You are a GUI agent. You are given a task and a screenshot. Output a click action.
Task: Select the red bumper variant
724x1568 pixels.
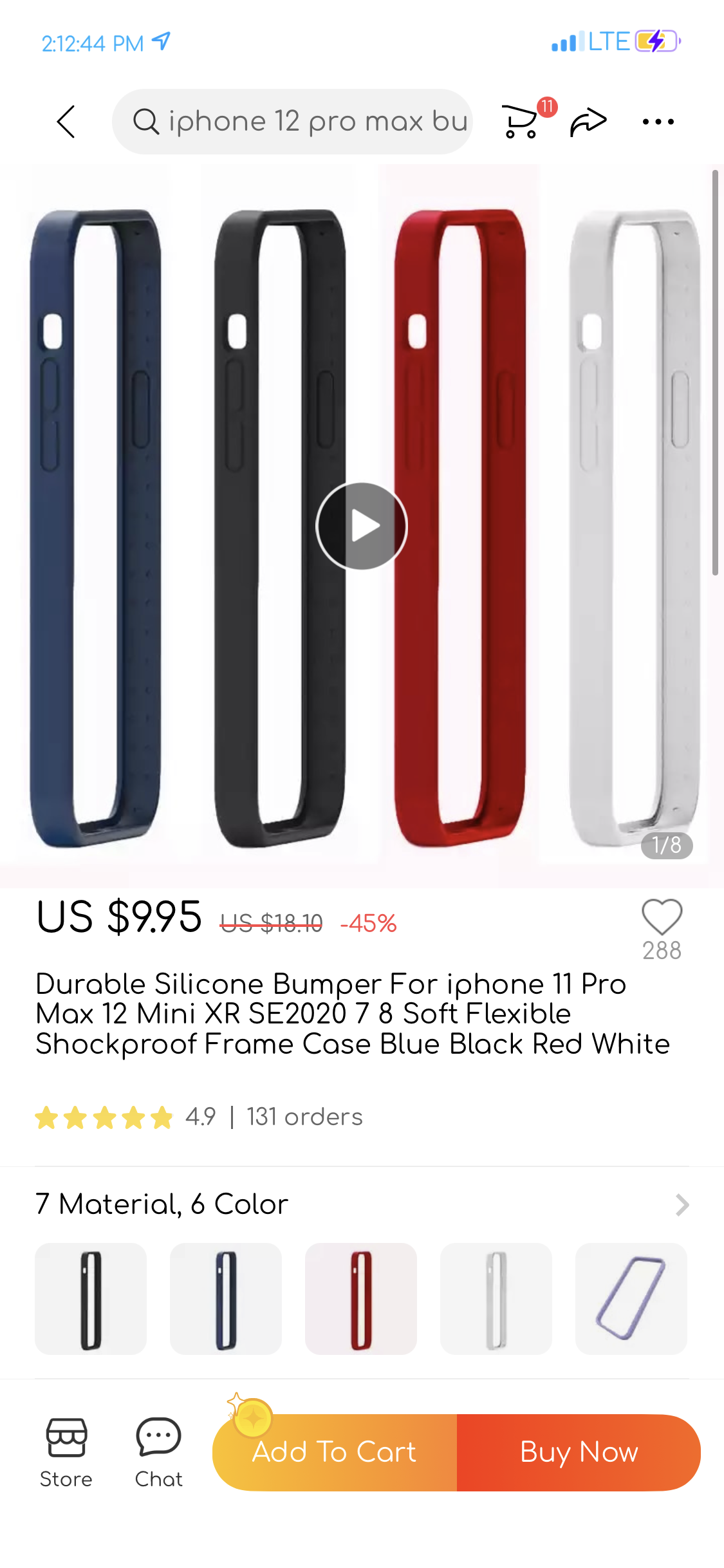pos(361,1299)
